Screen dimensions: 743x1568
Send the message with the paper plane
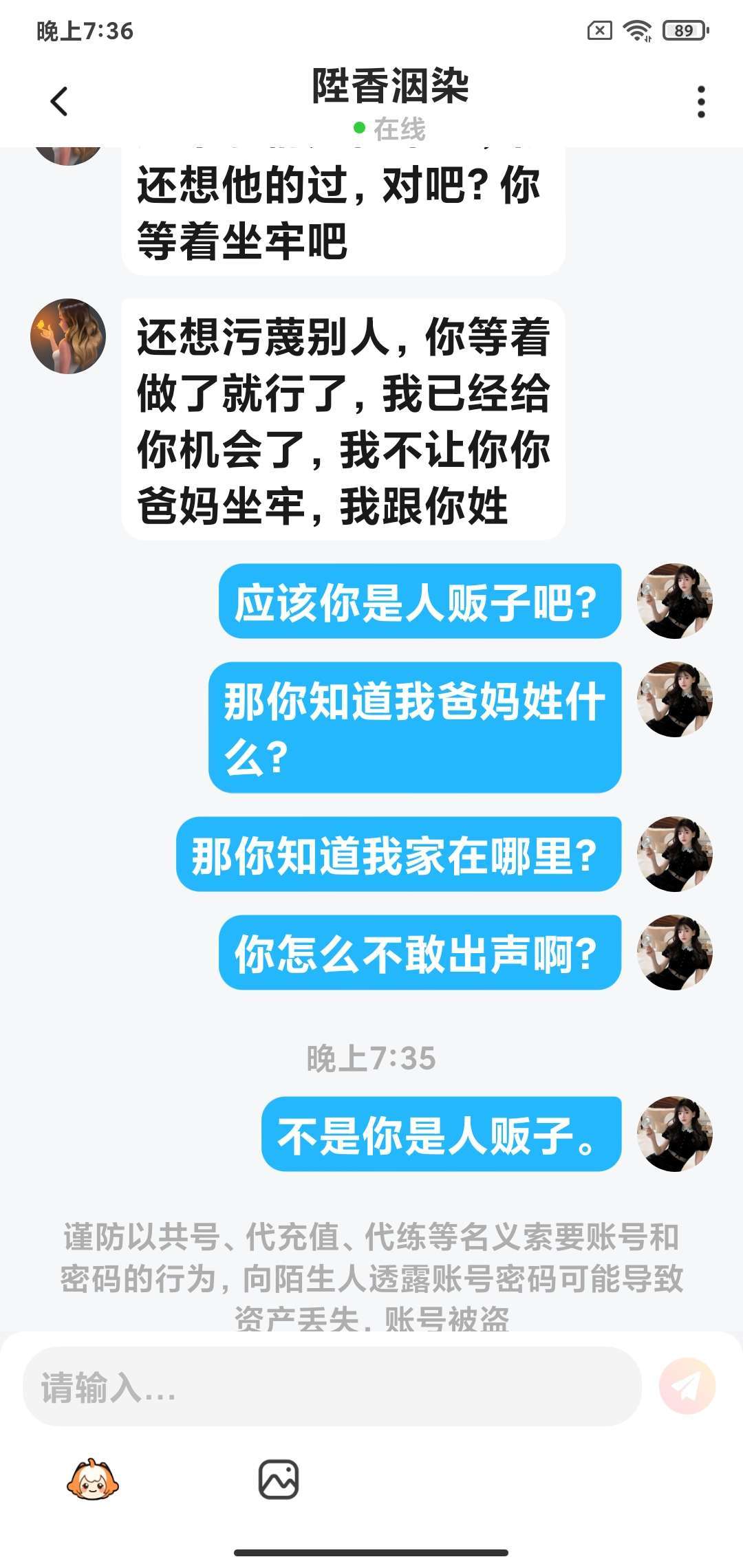687,1386
